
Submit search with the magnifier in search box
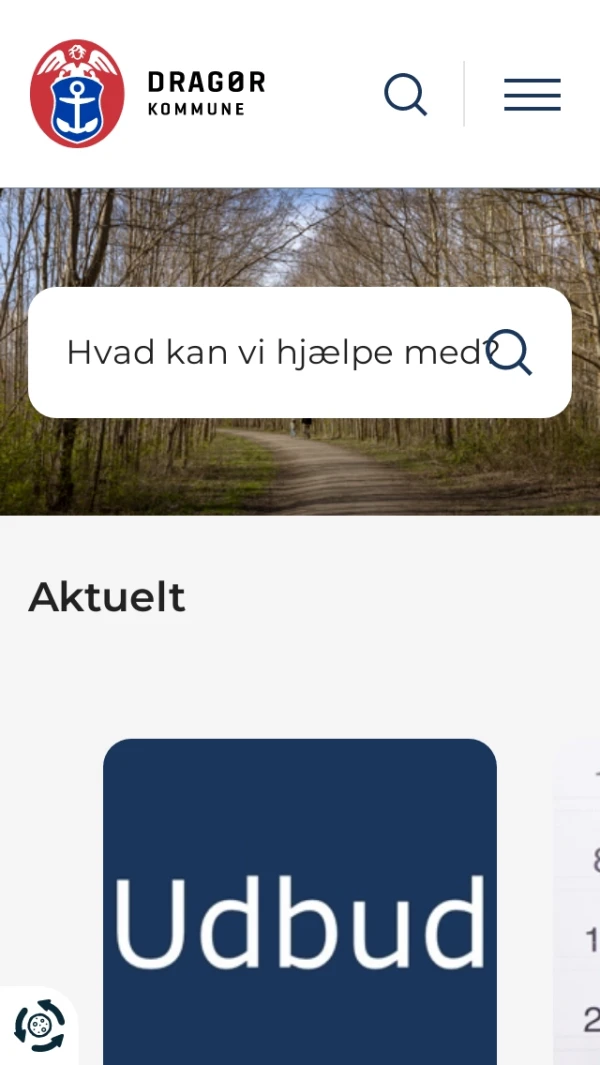pyautogui.click(x=511, y=352)
